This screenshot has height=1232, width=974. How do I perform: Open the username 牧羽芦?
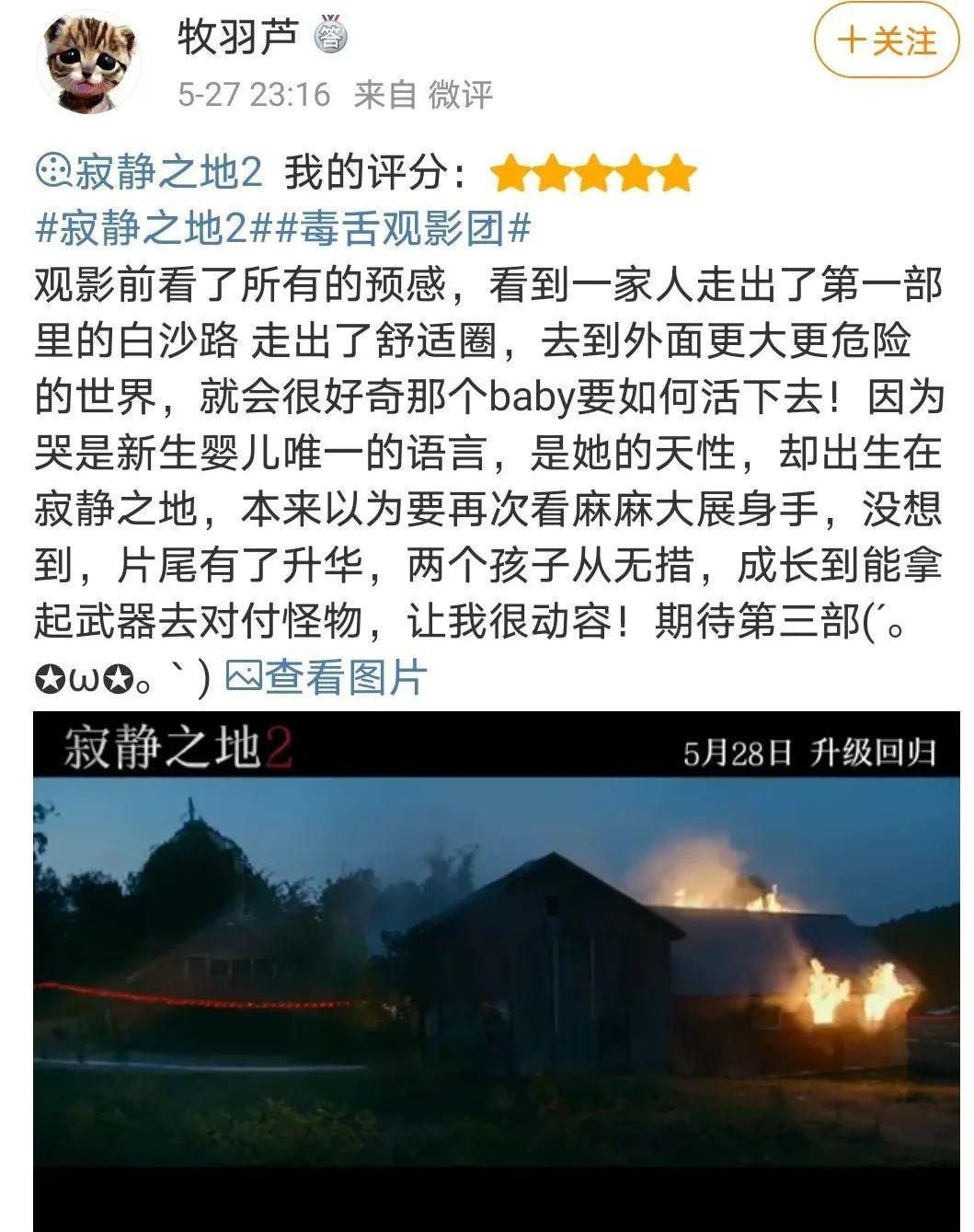[x=237, y=37]
